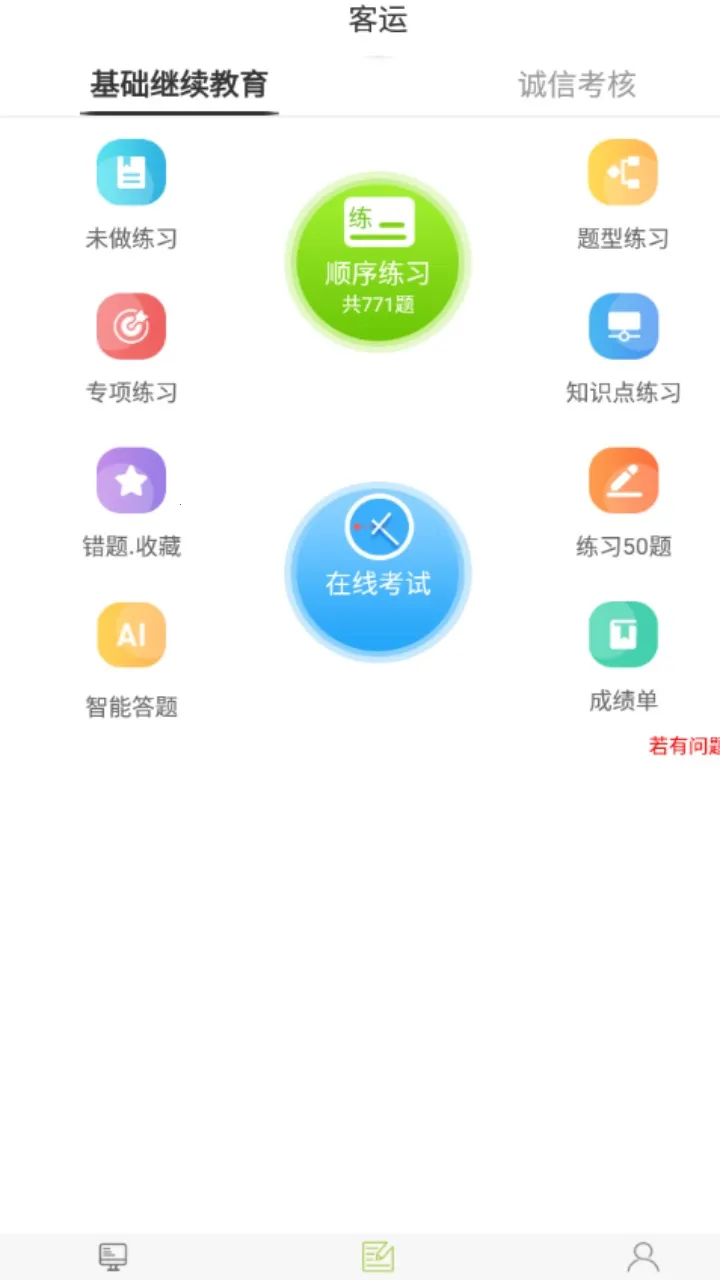
Task: Tap the 共771题 question count label
Action: (378, 297)
